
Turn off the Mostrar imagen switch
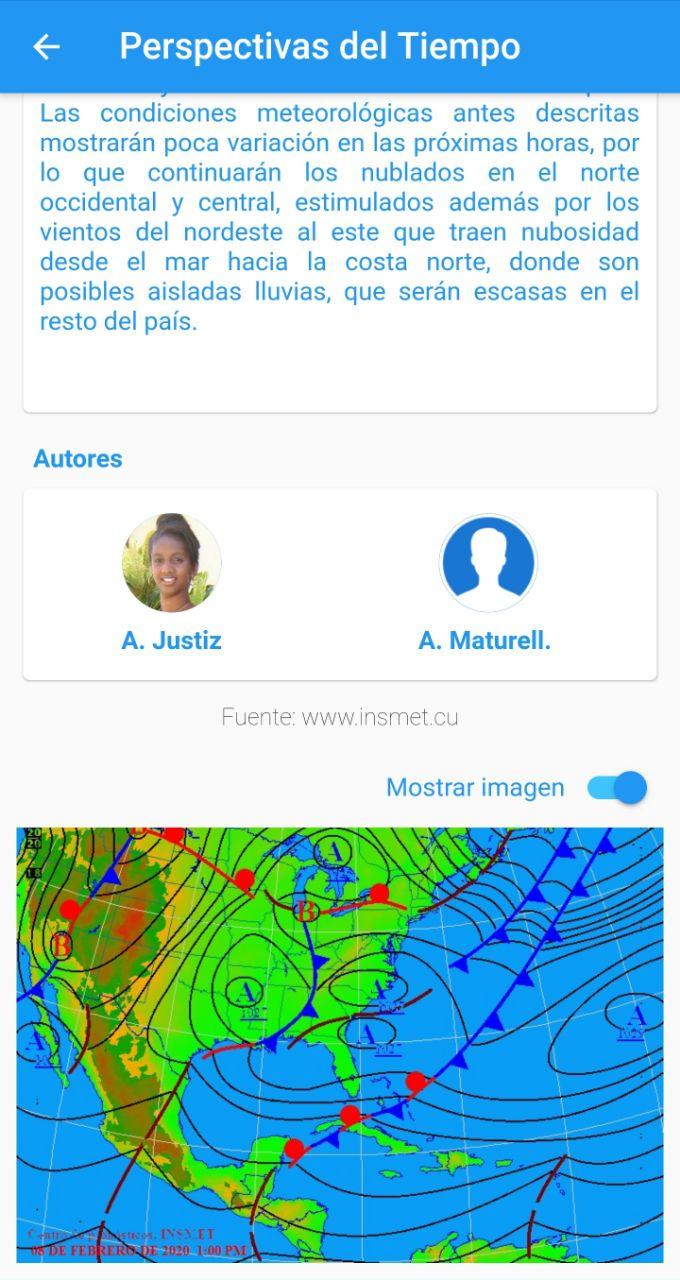[x=617, y=788]
